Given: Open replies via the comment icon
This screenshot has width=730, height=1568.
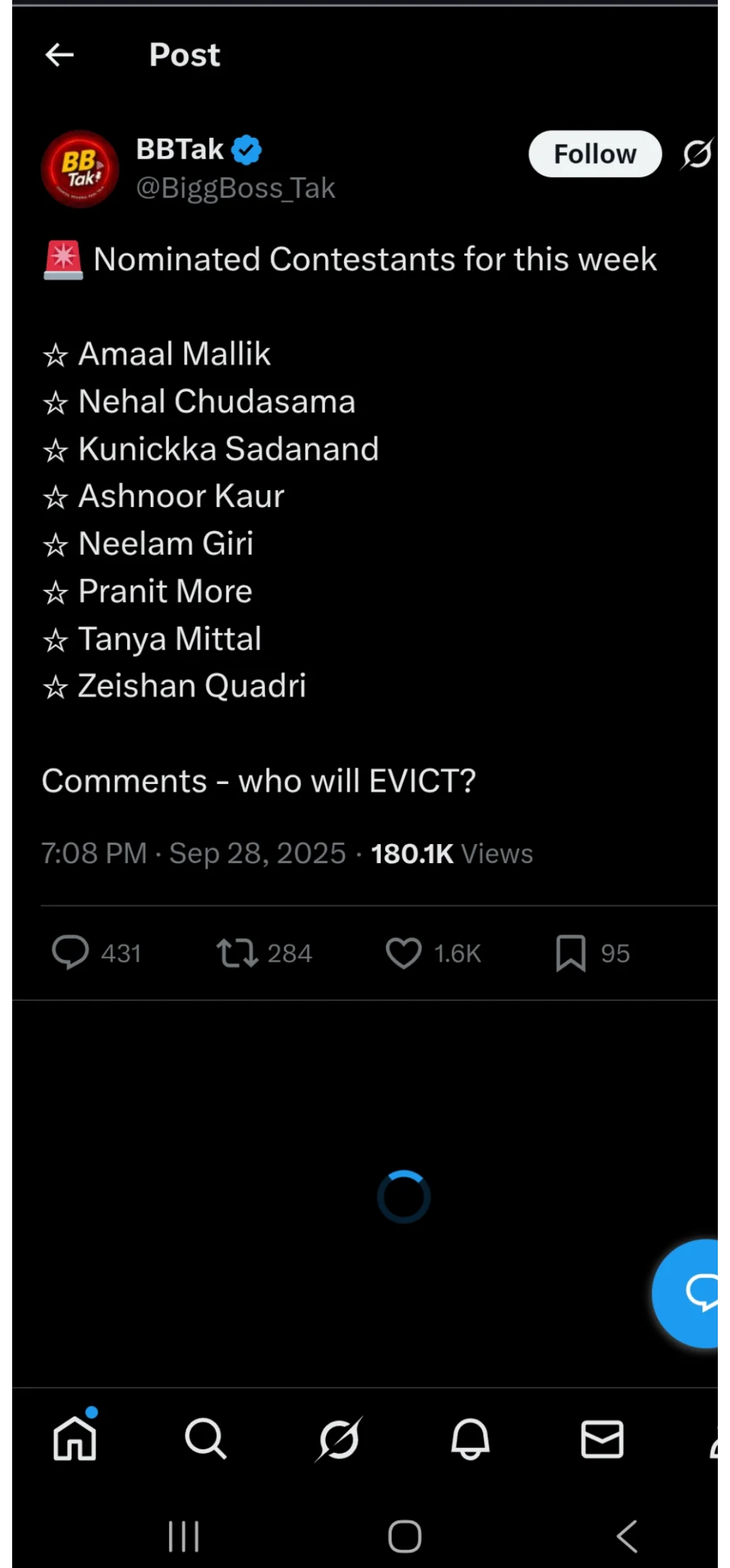Looking at the screenshot, I should 71,952.
